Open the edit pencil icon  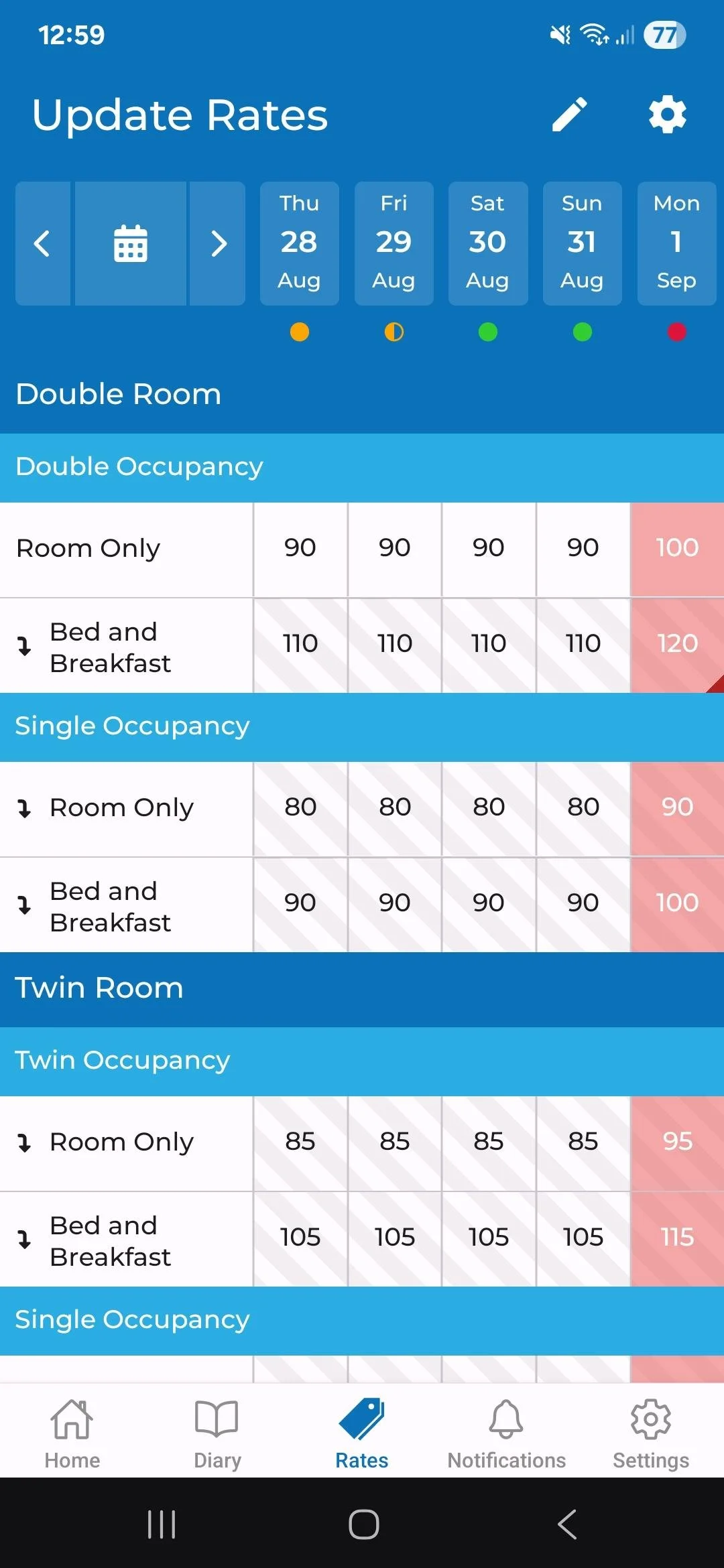569,115
